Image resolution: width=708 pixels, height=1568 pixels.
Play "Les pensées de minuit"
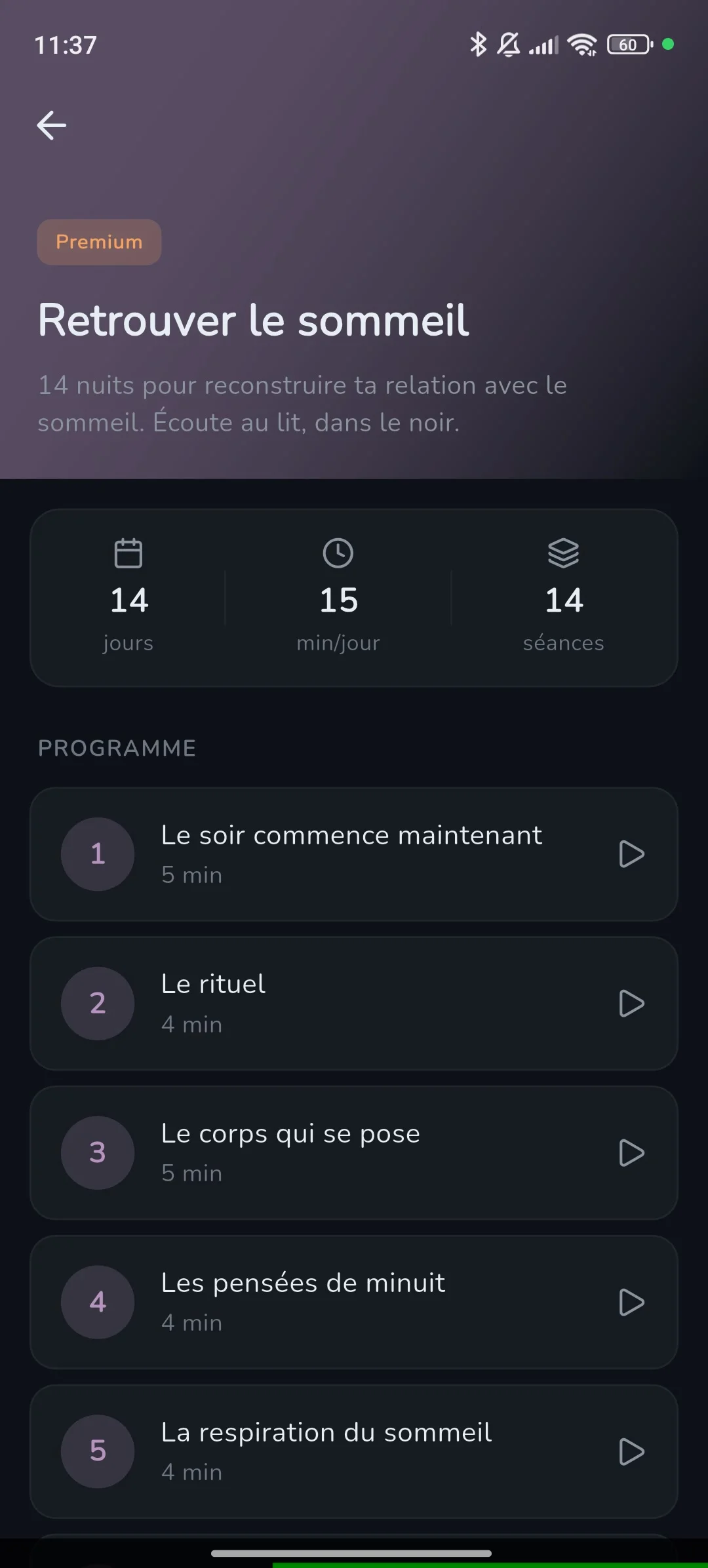(631, 1302)
